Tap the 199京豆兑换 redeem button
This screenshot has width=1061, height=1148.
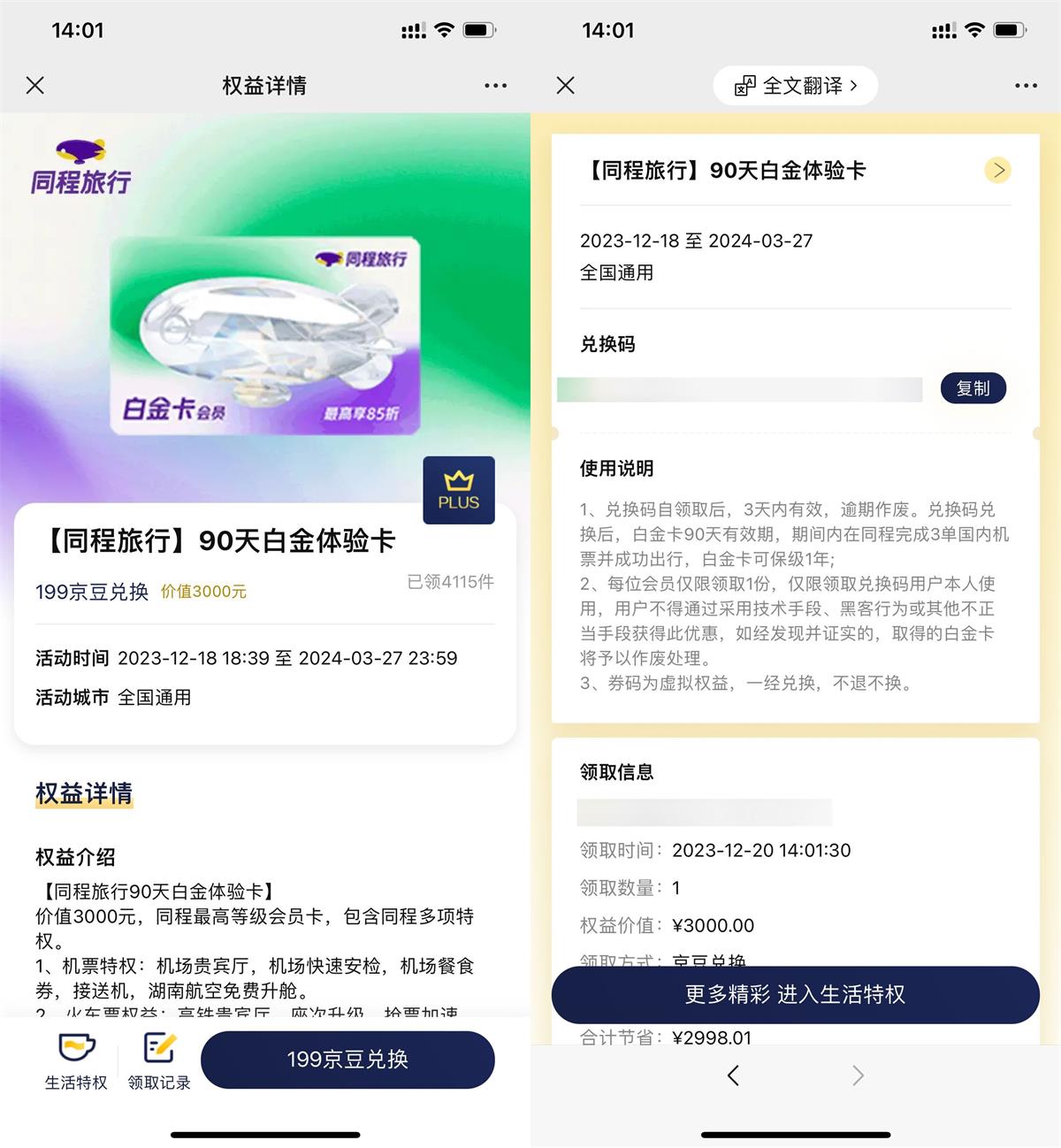[347, 1060]
